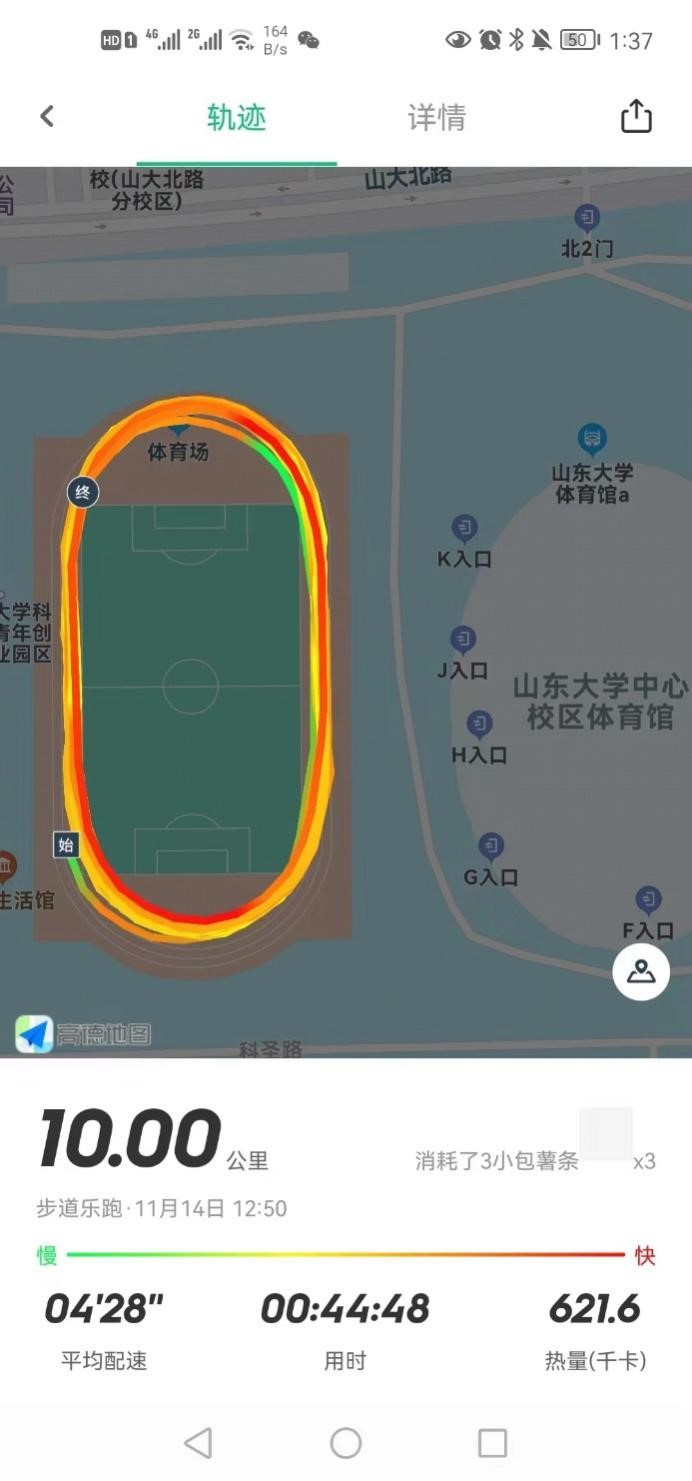Select the 轨迹 tab
Viewport: 692px width, 1481px height.
(x=237, y=118)
